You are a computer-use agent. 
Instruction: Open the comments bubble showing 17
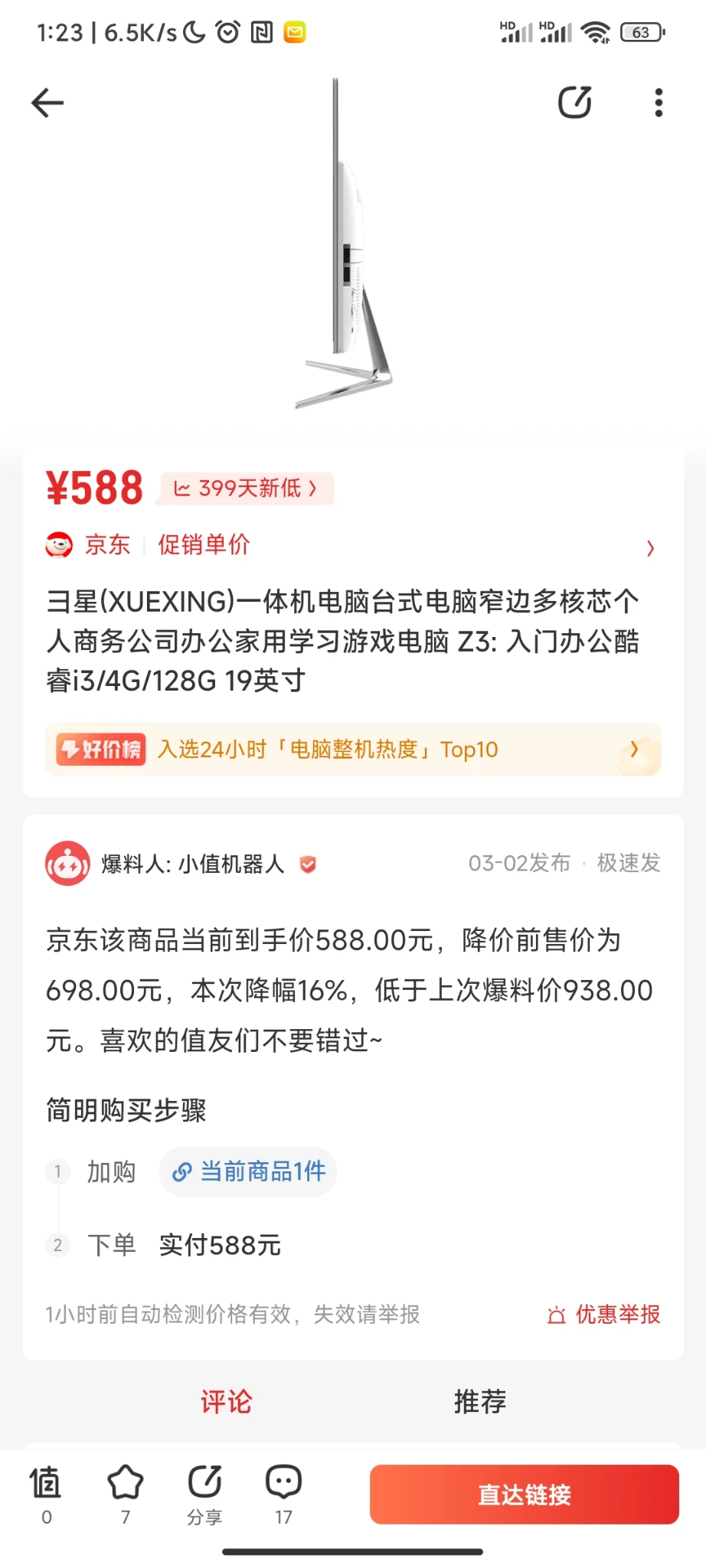point(283,1493)
